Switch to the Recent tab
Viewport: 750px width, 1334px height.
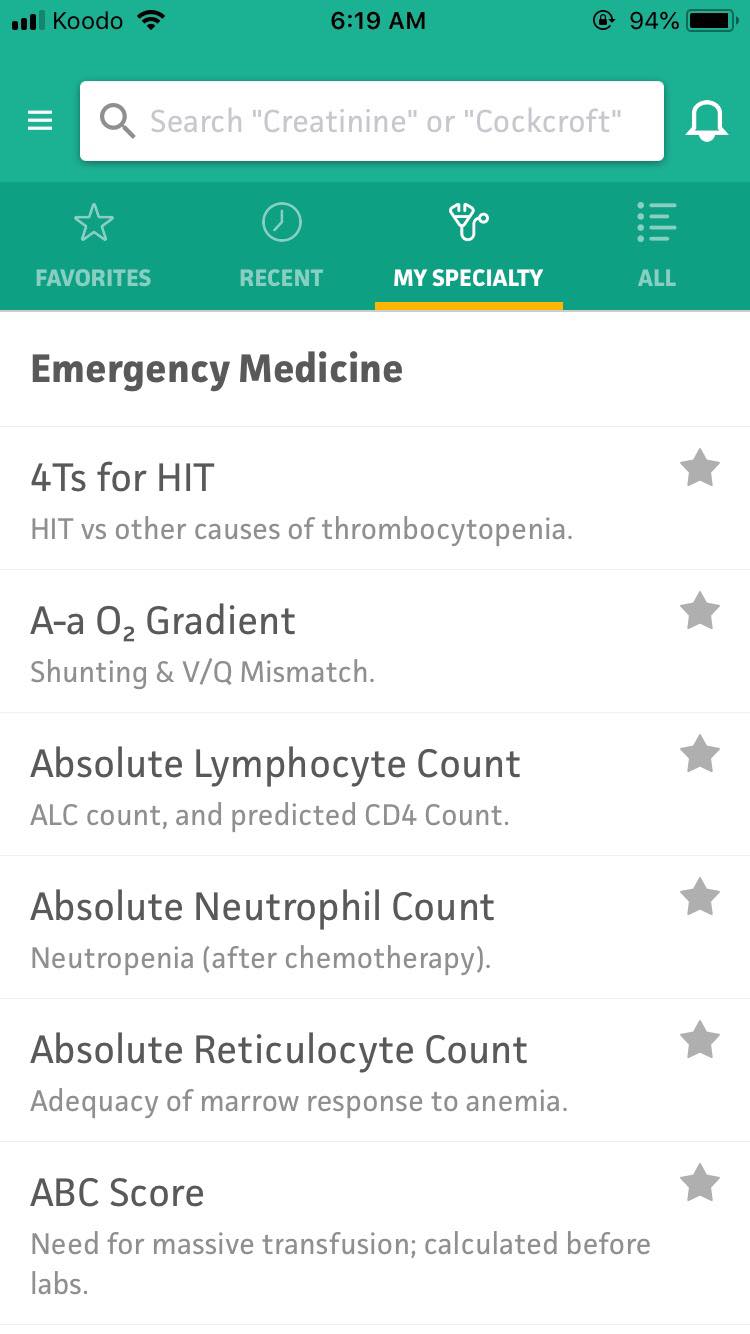(280, 246)
